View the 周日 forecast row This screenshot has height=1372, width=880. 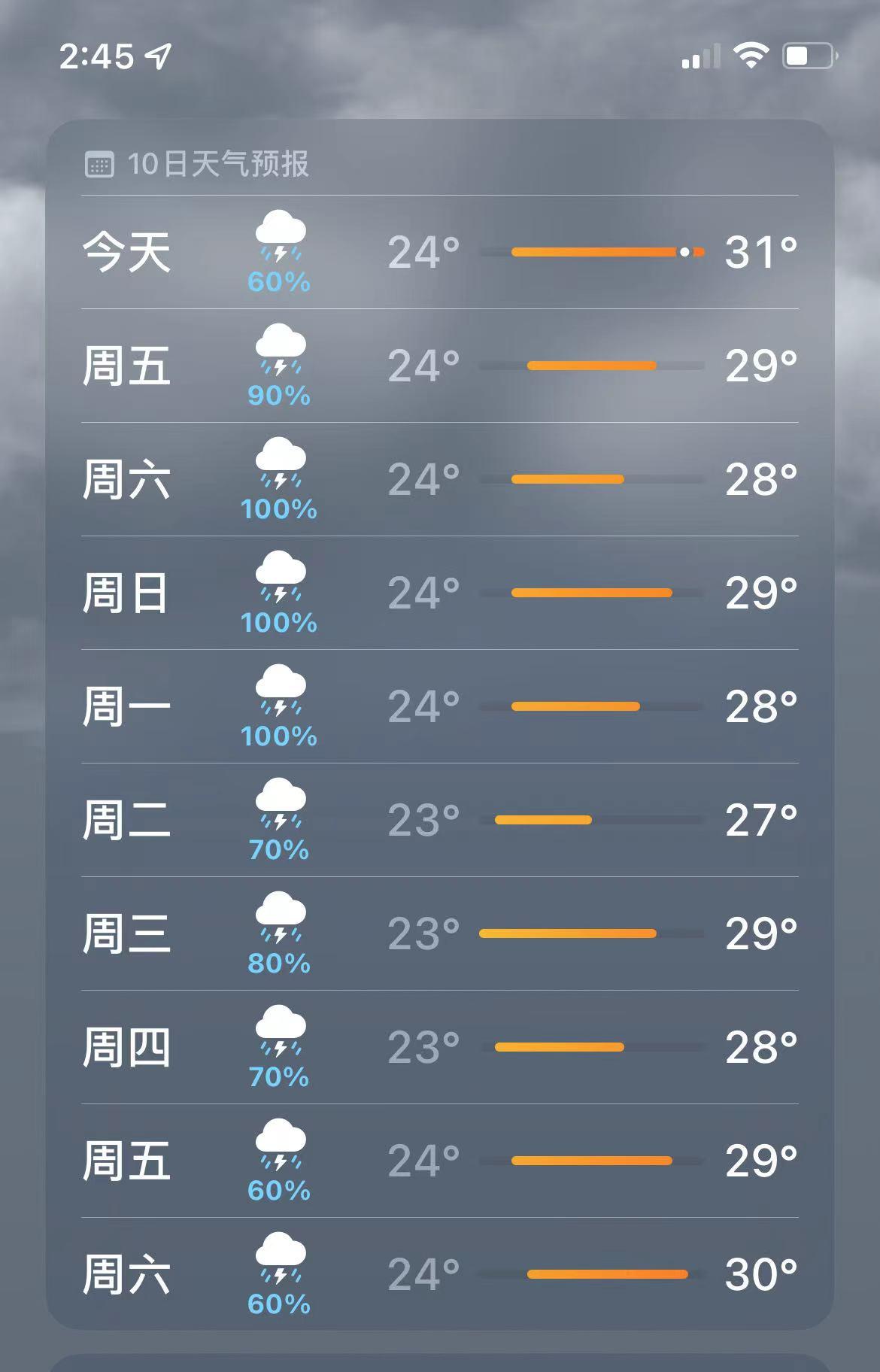point(440,593)
